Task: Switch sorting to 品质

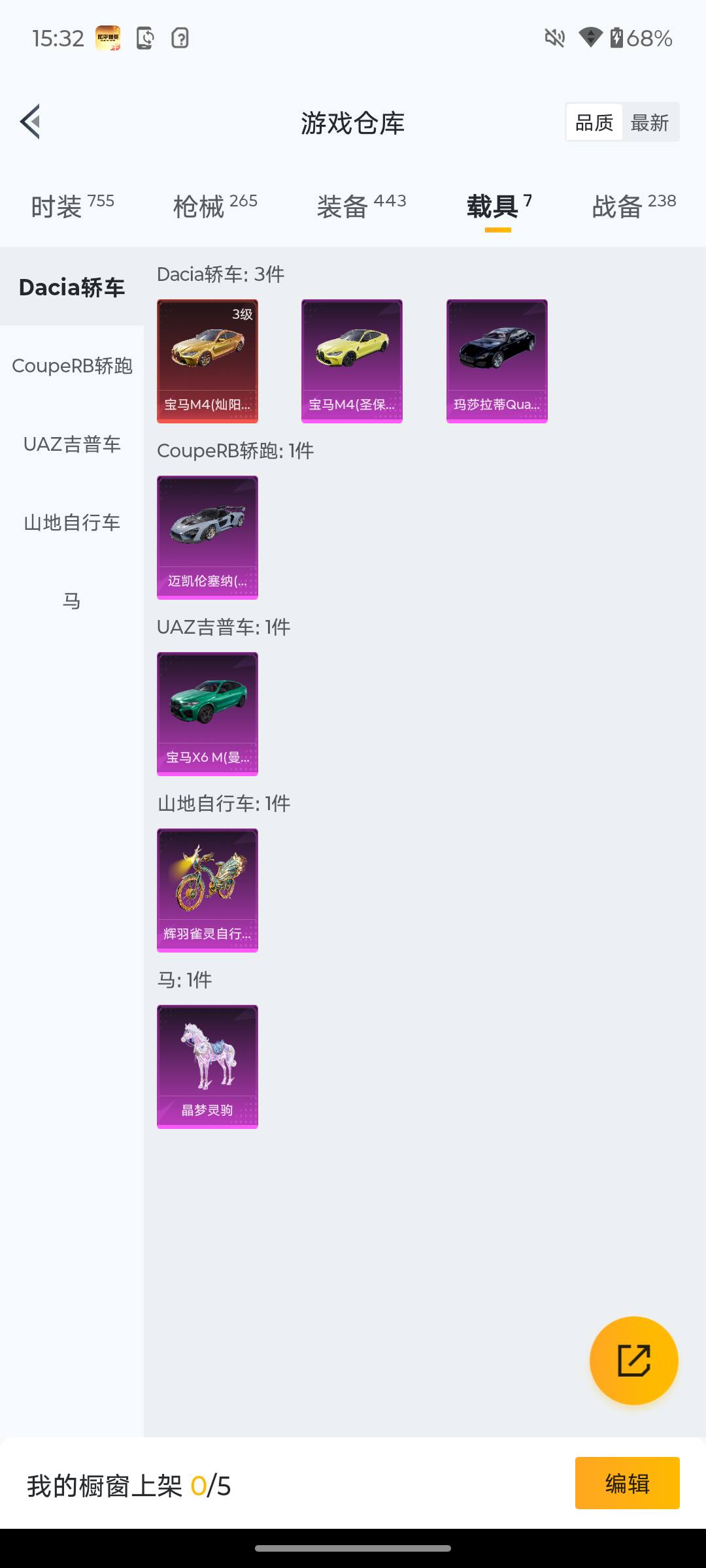Action: [x=593, y=123]
